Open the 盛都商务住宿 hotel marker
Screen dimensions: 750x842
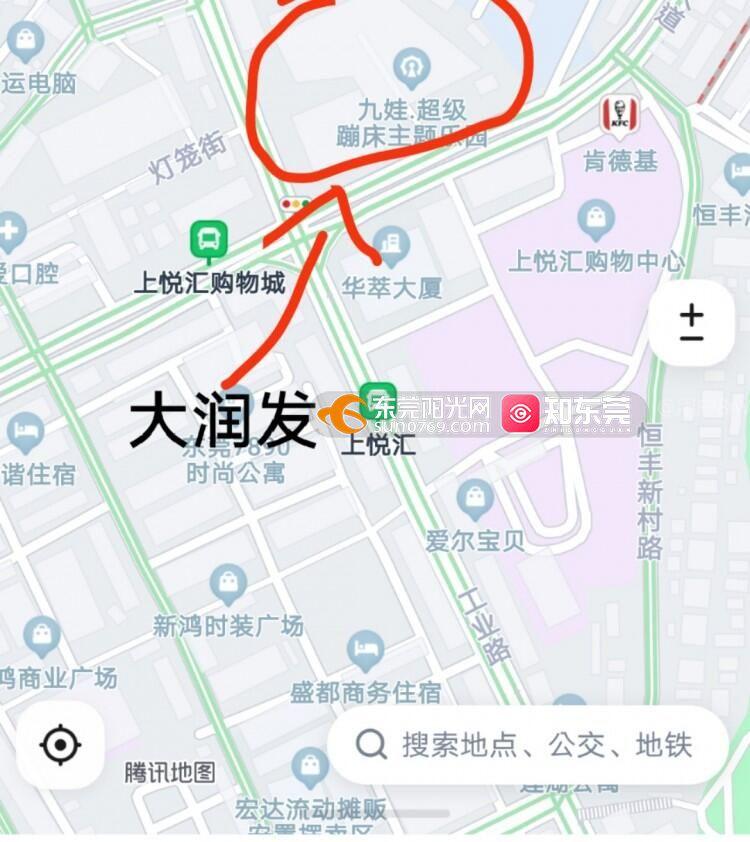point(365,650)
